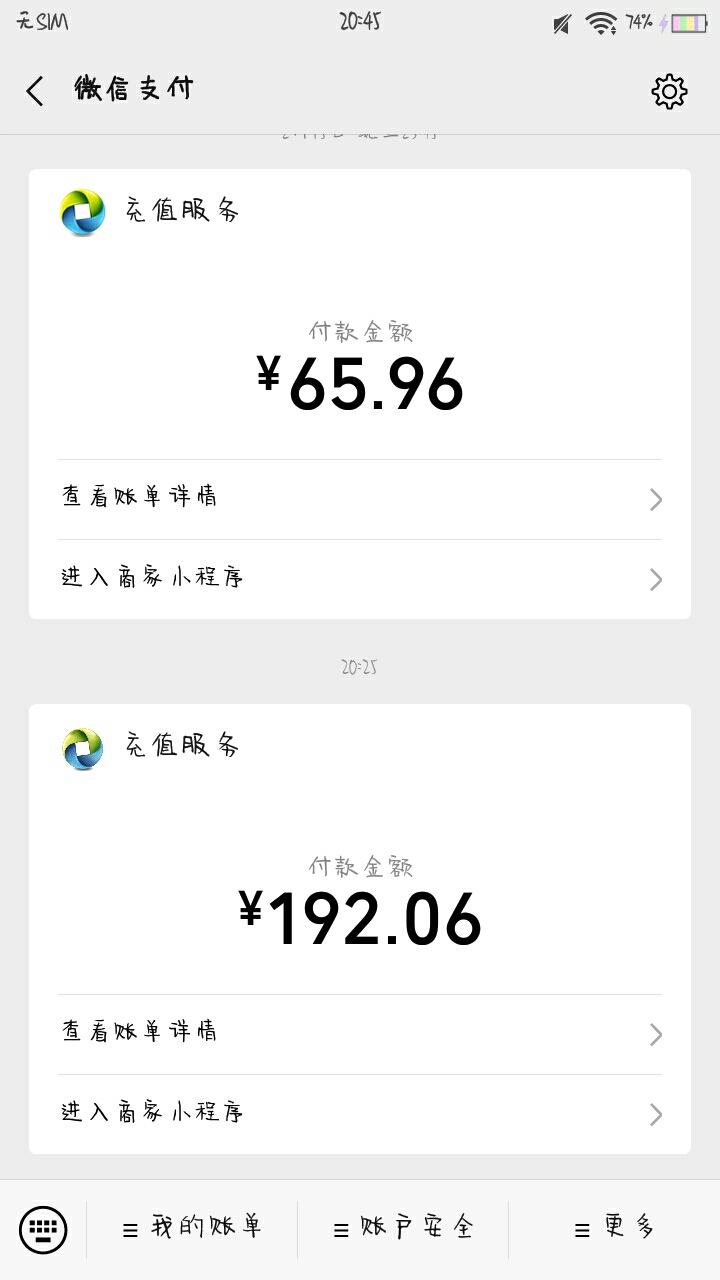The height and width of the screenshot is (1280, 720).
Task: Go back from 微信支付 screen
Action: click(35, 91)
